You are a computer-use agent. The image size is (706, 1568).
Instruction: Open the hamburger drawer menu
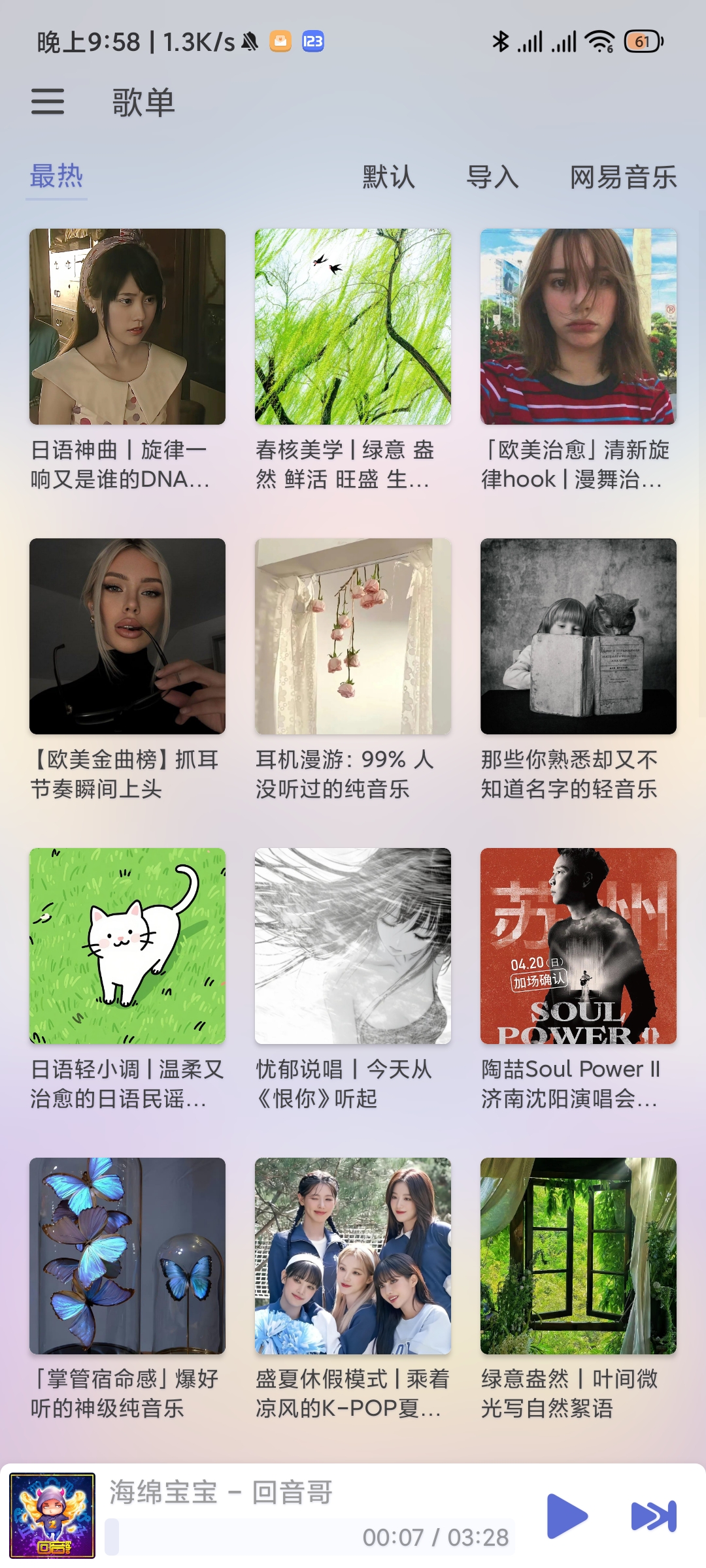point(48,102)
